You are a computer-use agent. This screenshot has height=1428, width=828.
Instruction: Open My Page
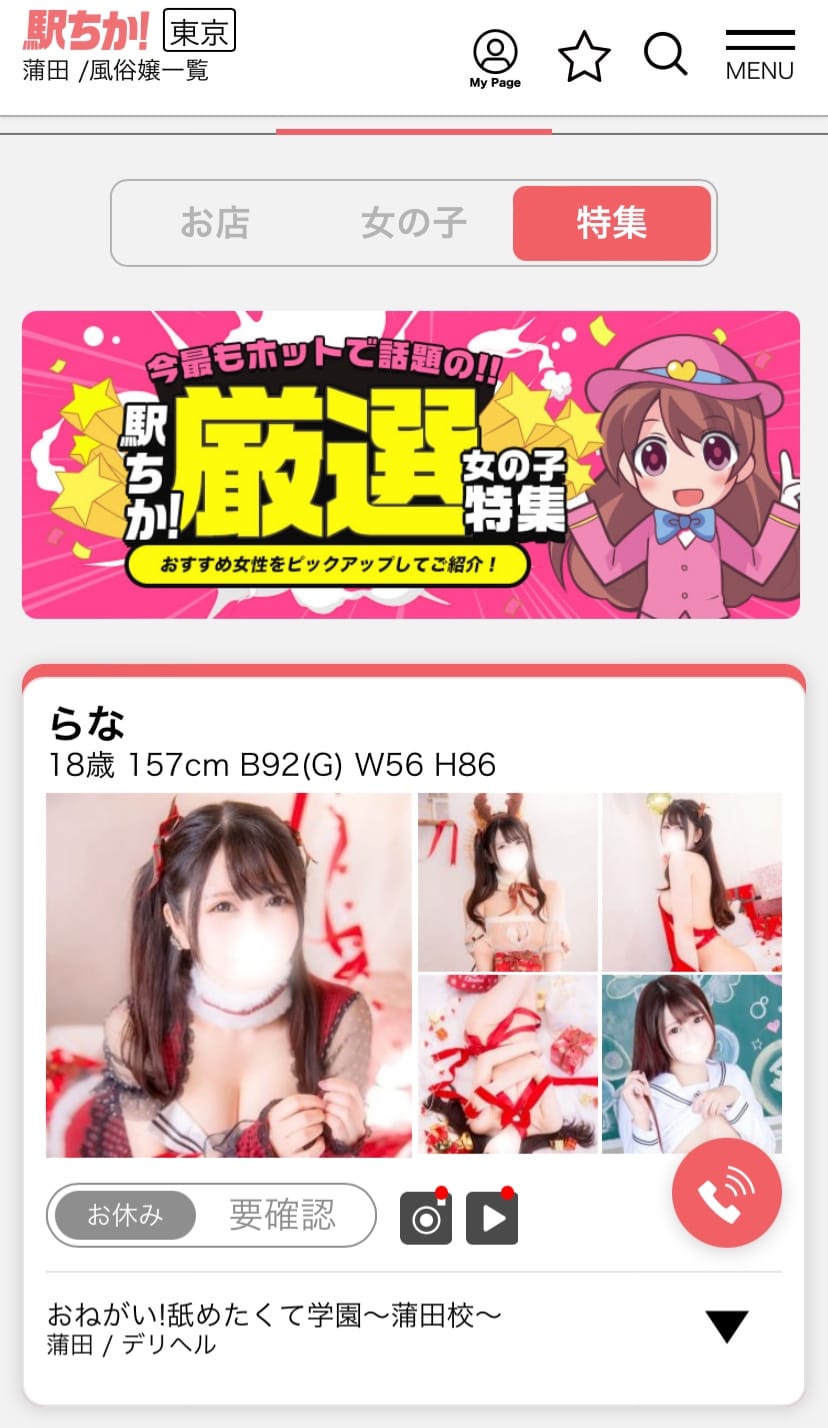point(495,59)
